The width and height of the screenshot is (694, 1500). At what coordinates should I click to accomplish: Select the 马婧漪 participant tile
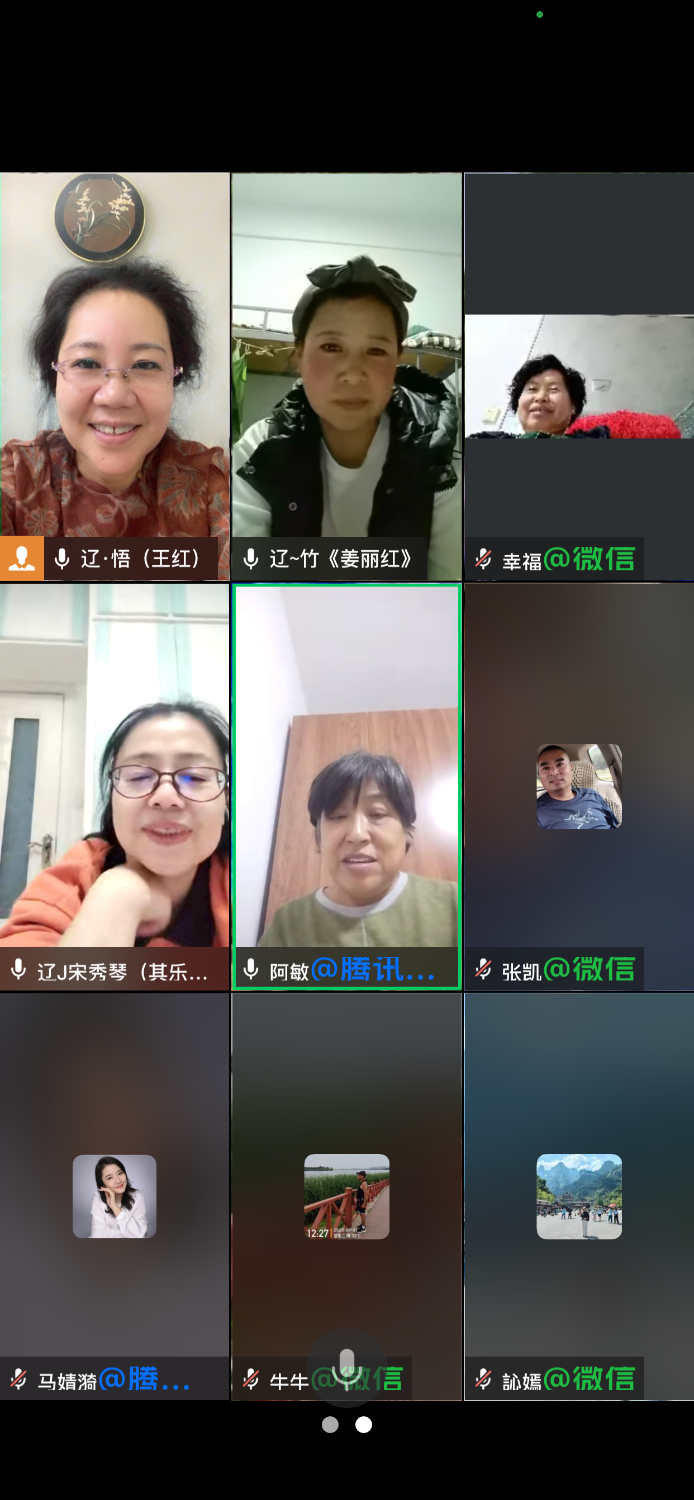click(115, 1196)
